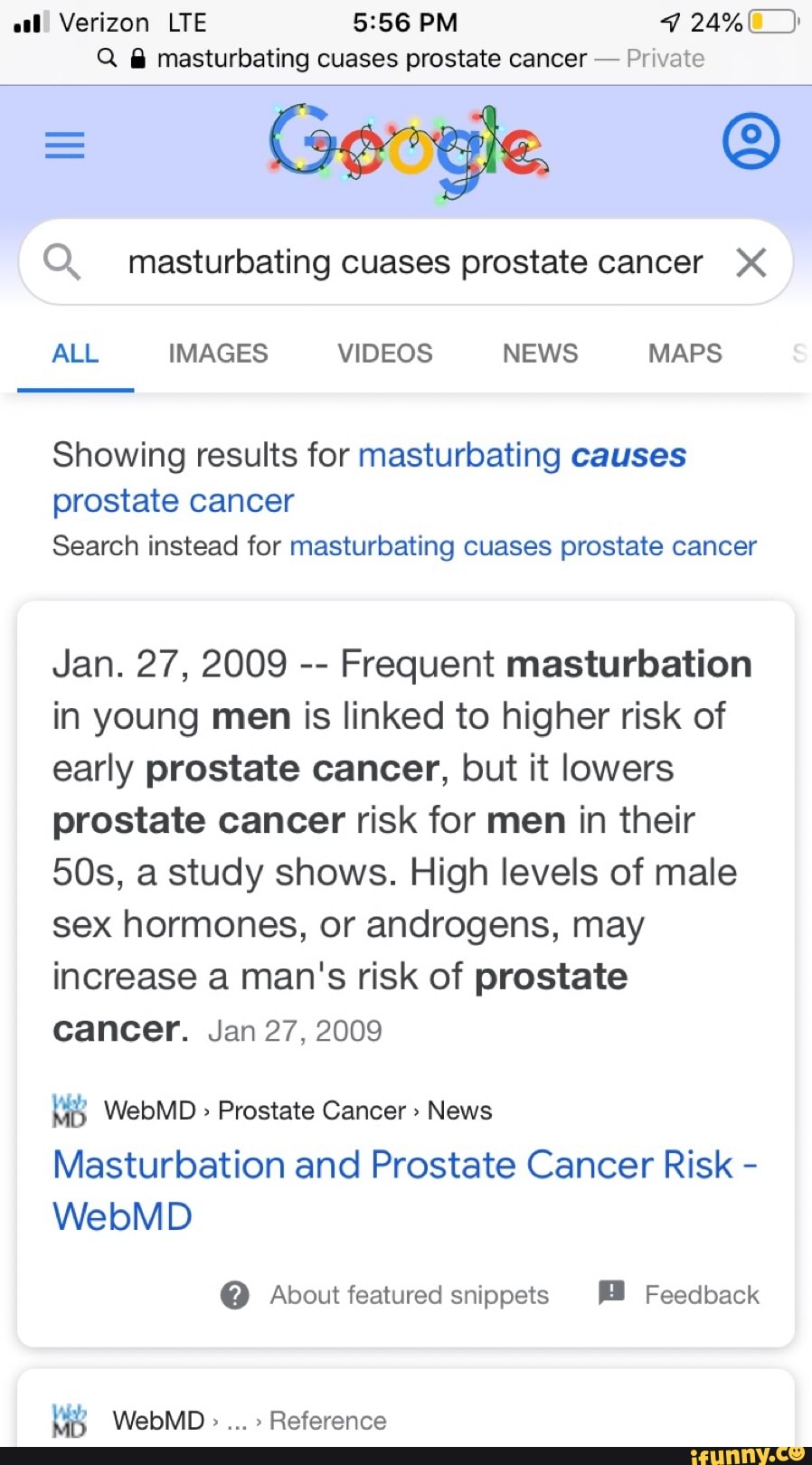812x1465 pixels.
Task: Switch to the Maps tab
Action: [685, 353]
